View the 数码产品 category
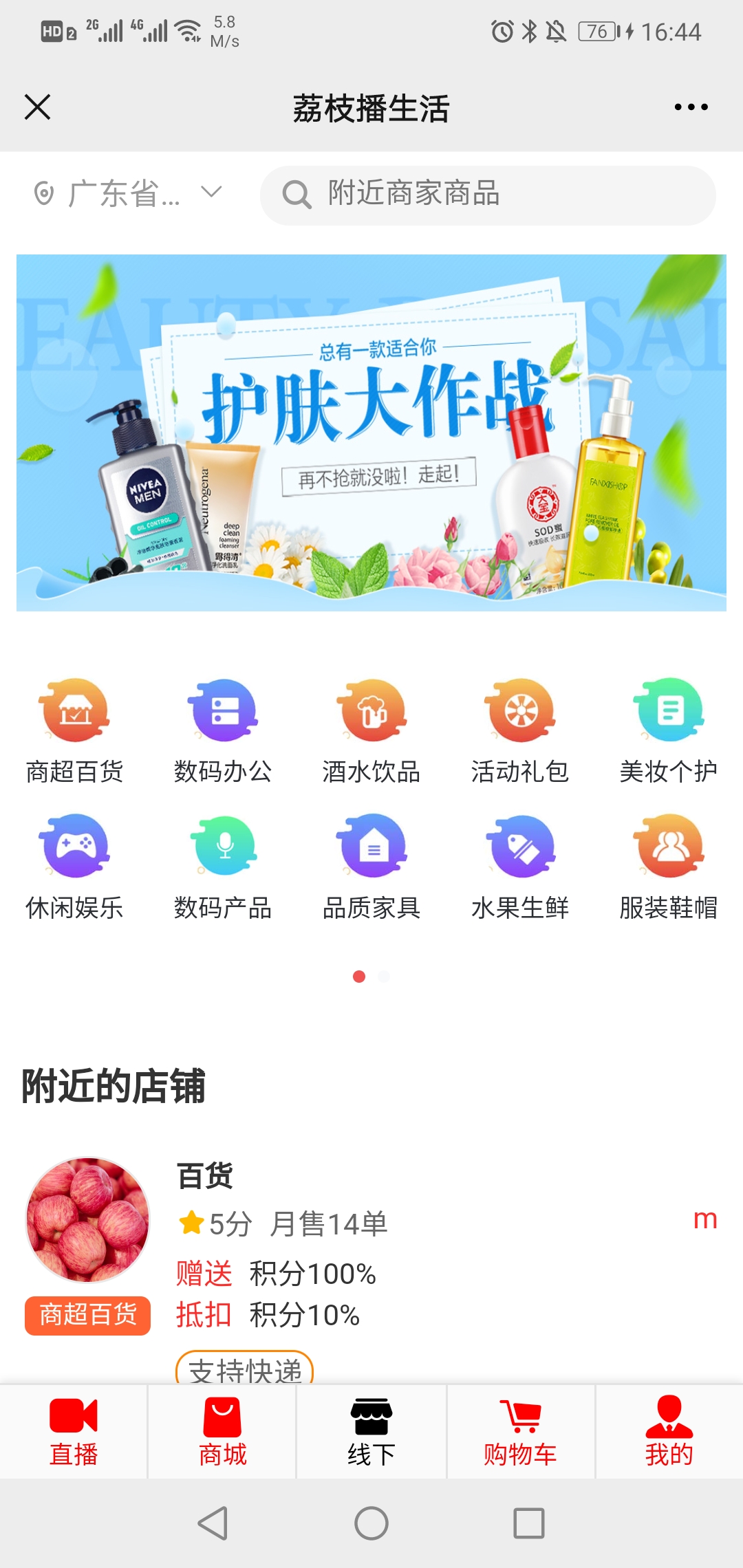This screenshot has width=743, height=1568. pyautogui.click(x=223, y=867)
